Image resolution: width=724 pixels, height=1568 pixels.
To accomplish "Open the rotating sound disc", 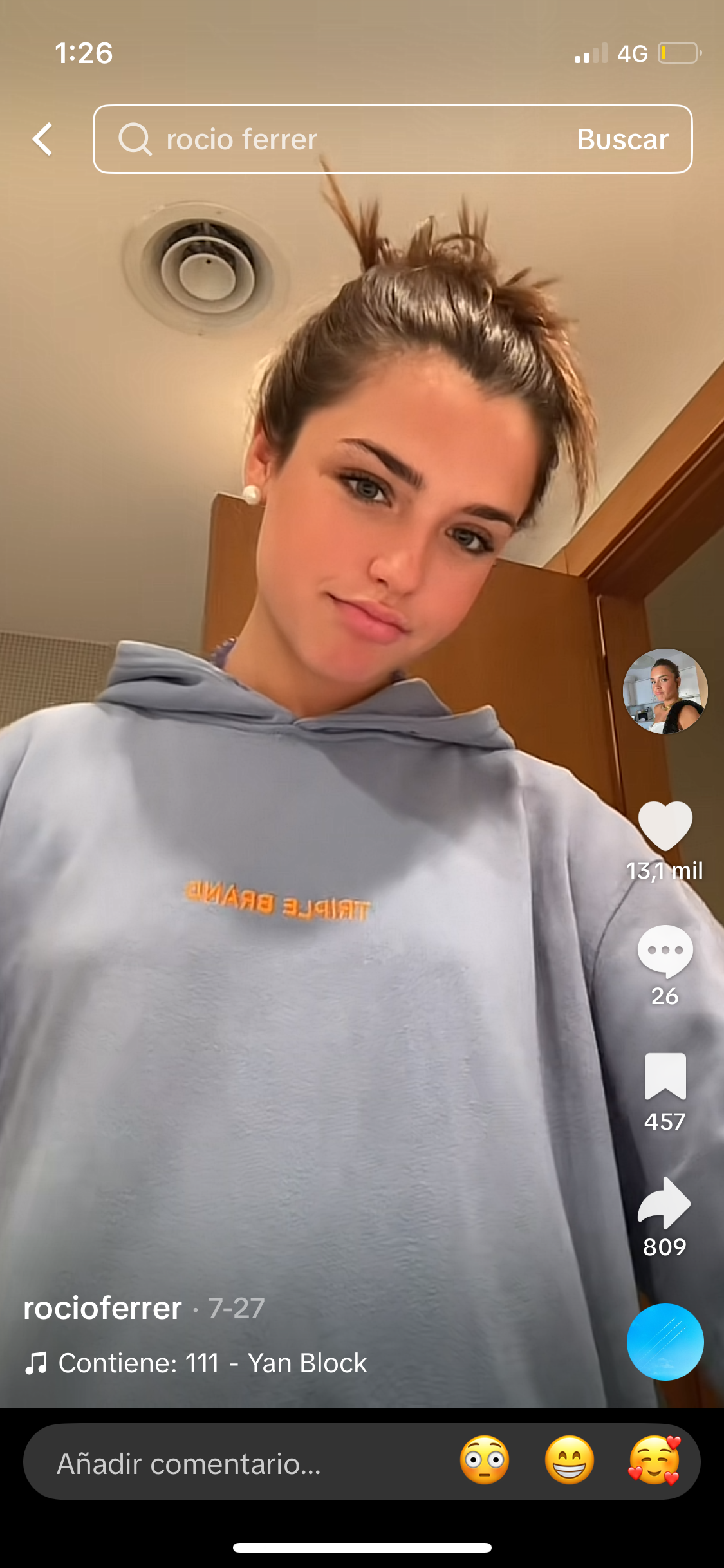I will click(665, 1342).
